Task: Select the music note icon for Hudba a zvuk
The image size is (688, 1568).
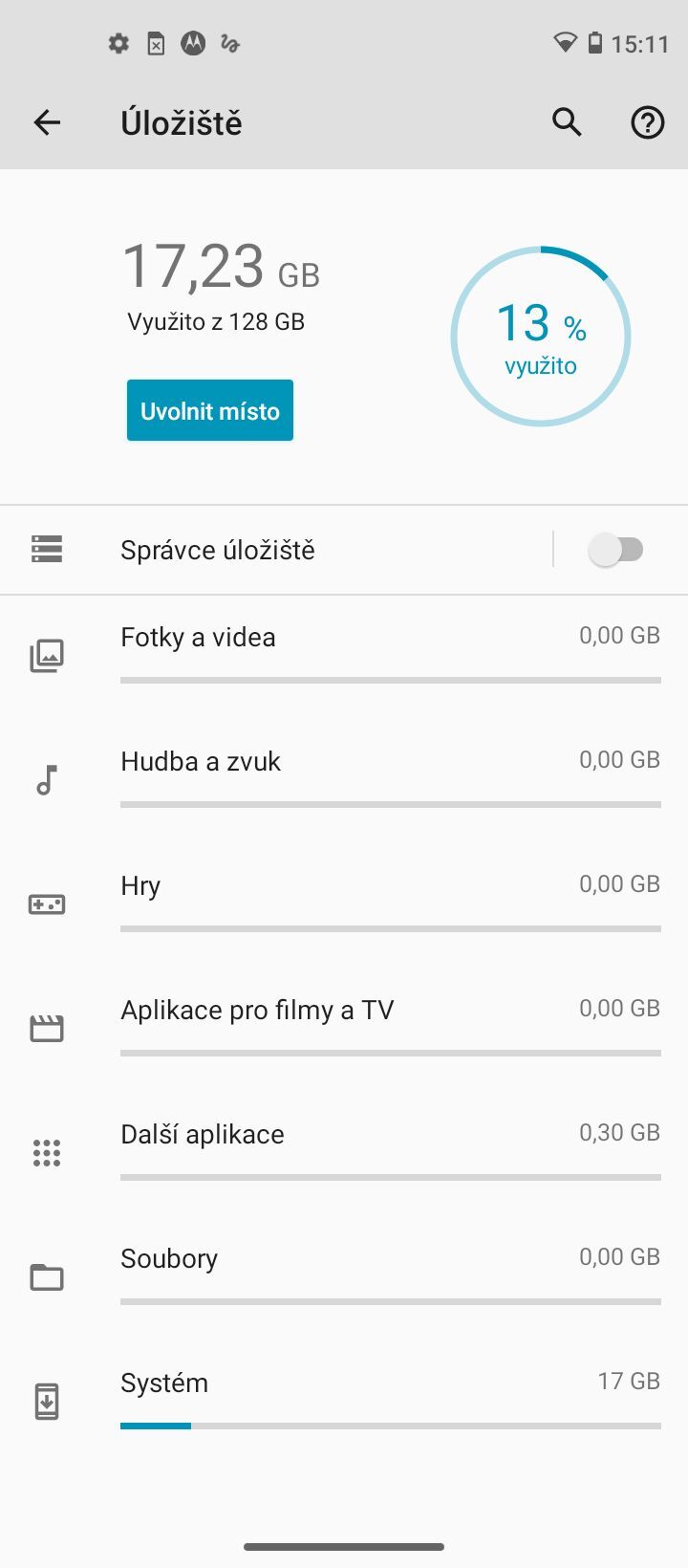Action: [x=47, y=779]
